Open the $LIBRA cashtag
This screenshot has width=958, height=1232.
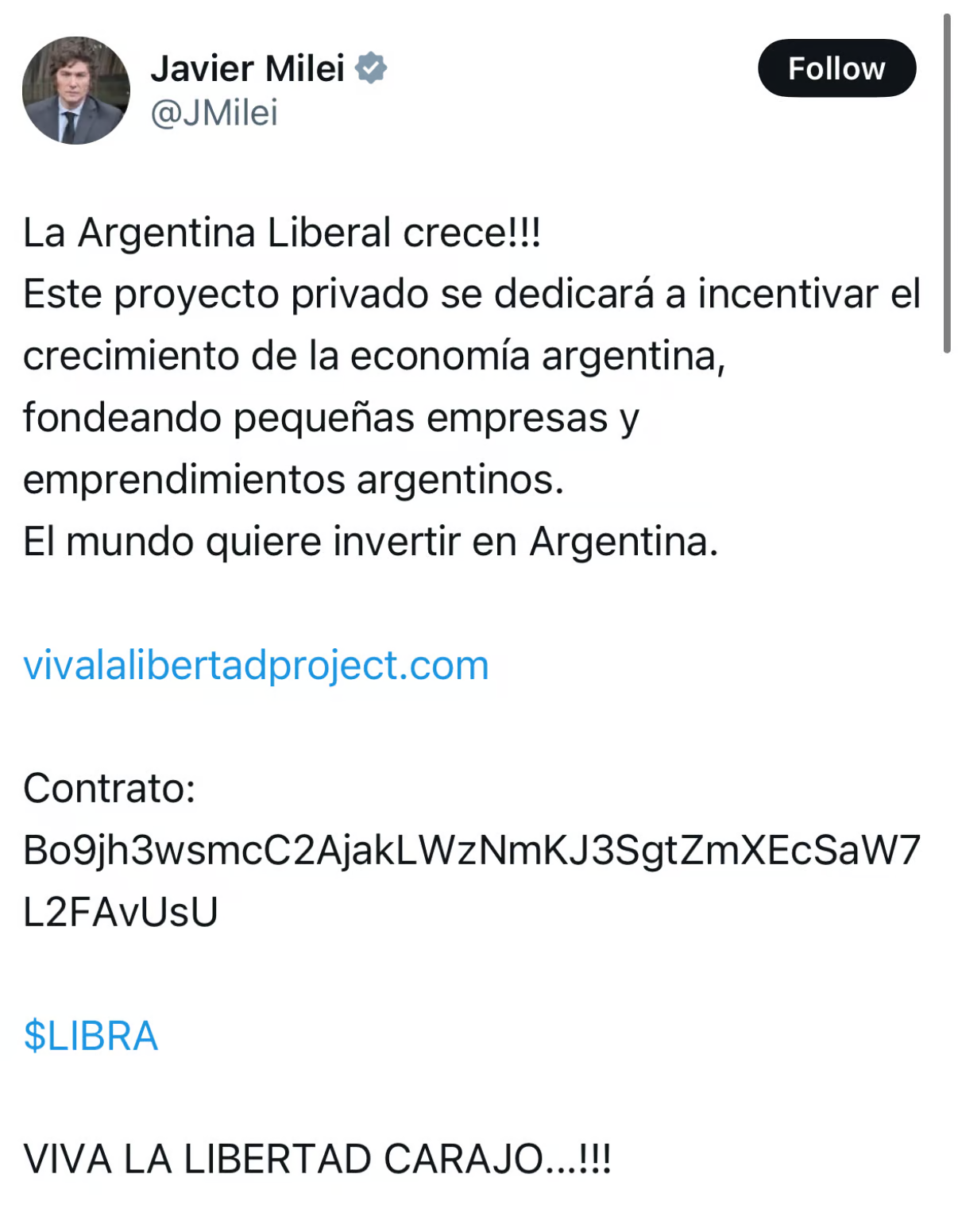pos(91,1036)
